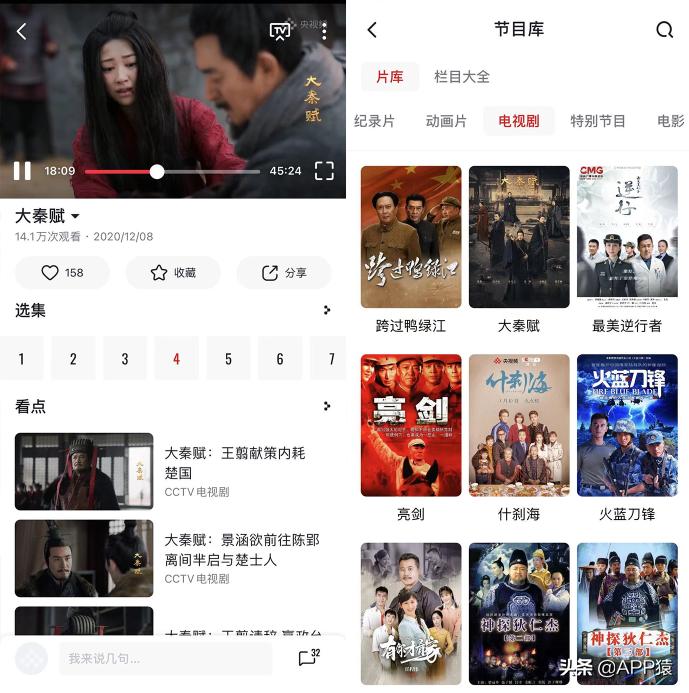
Task: Select episode 5
Action: pos(228,358)
